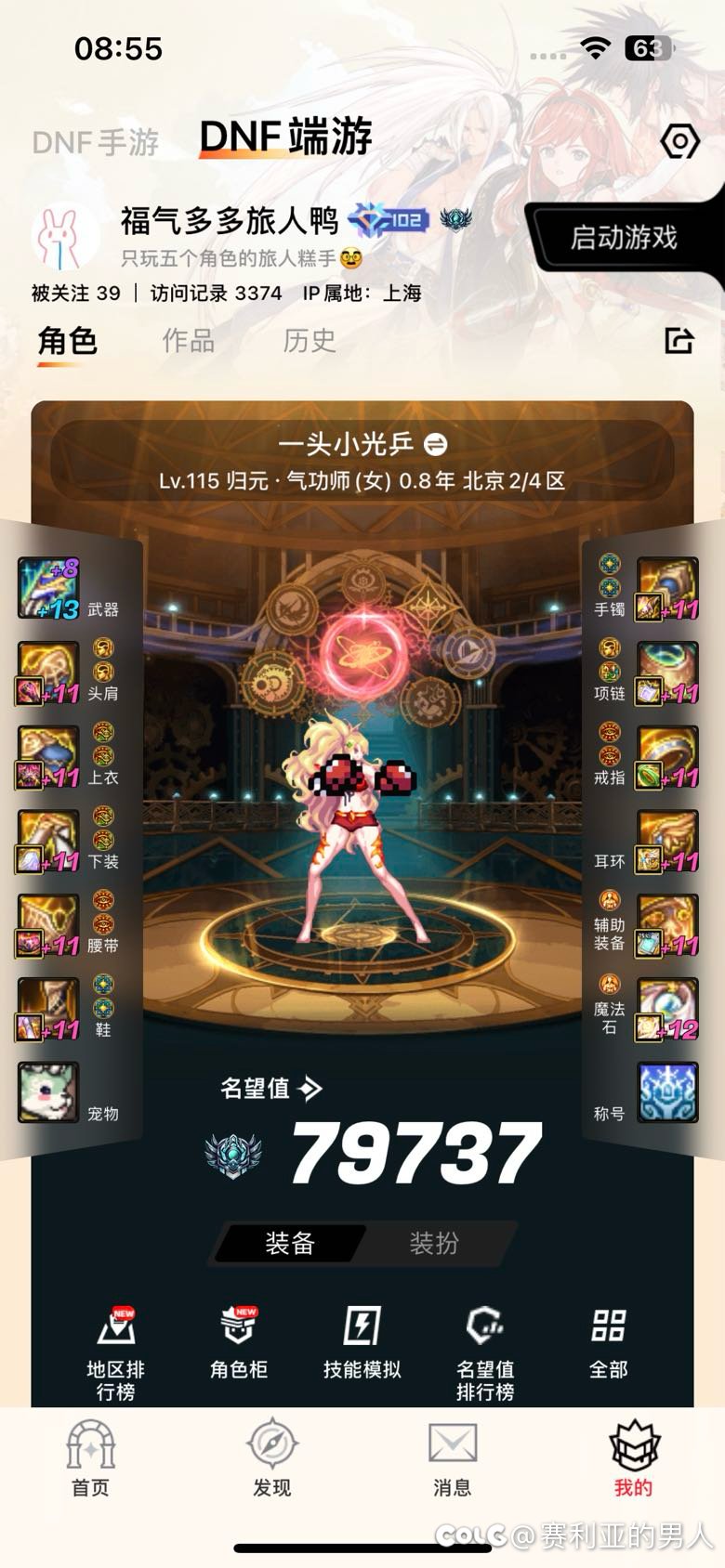725x1568 pixels.
Task: Go to 首页 tab
Action: coord(90,1459)
